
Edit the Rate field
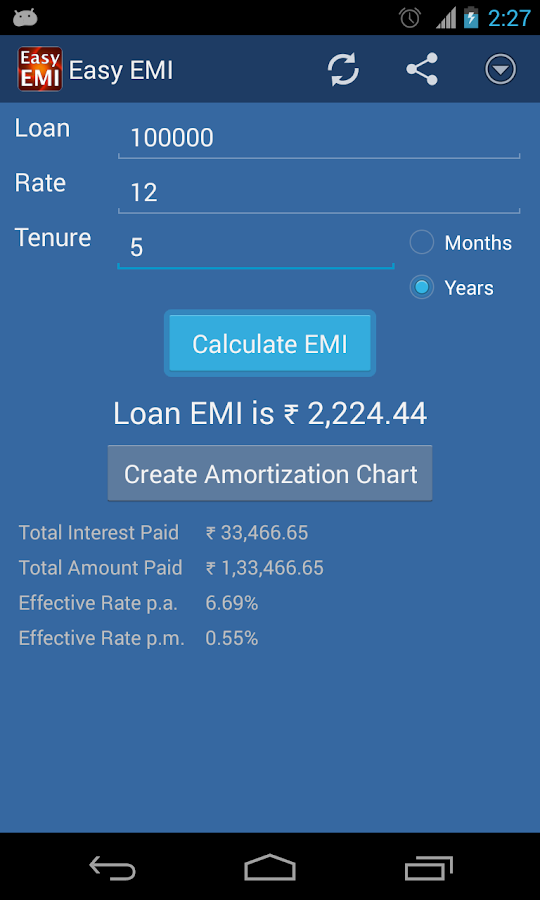pos(319,193)
